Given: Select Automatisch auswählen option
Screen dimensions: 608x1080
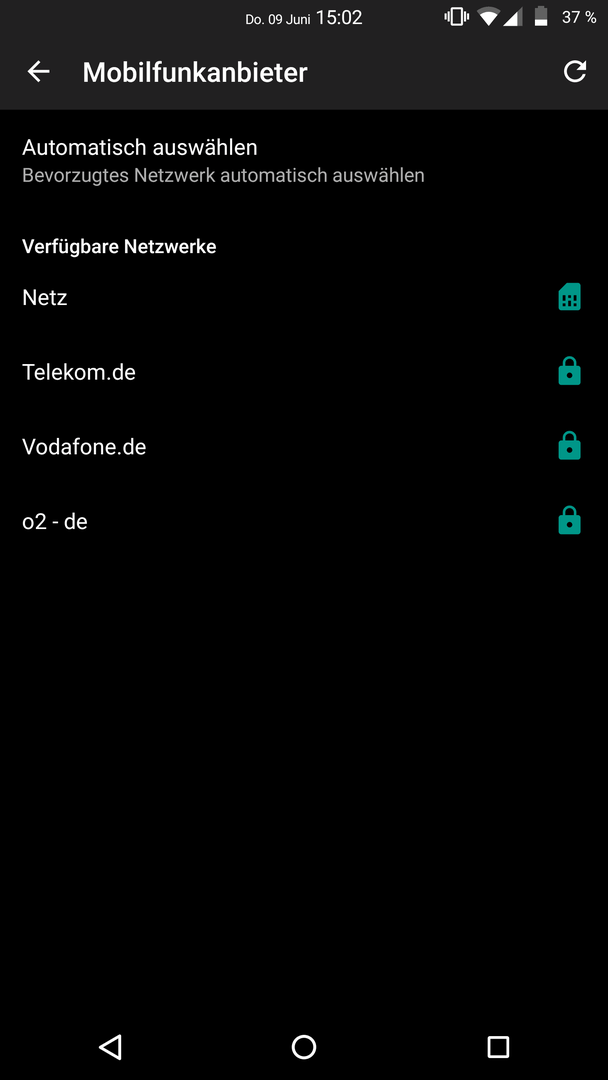Looking at the screenshot, I should 304,161.
